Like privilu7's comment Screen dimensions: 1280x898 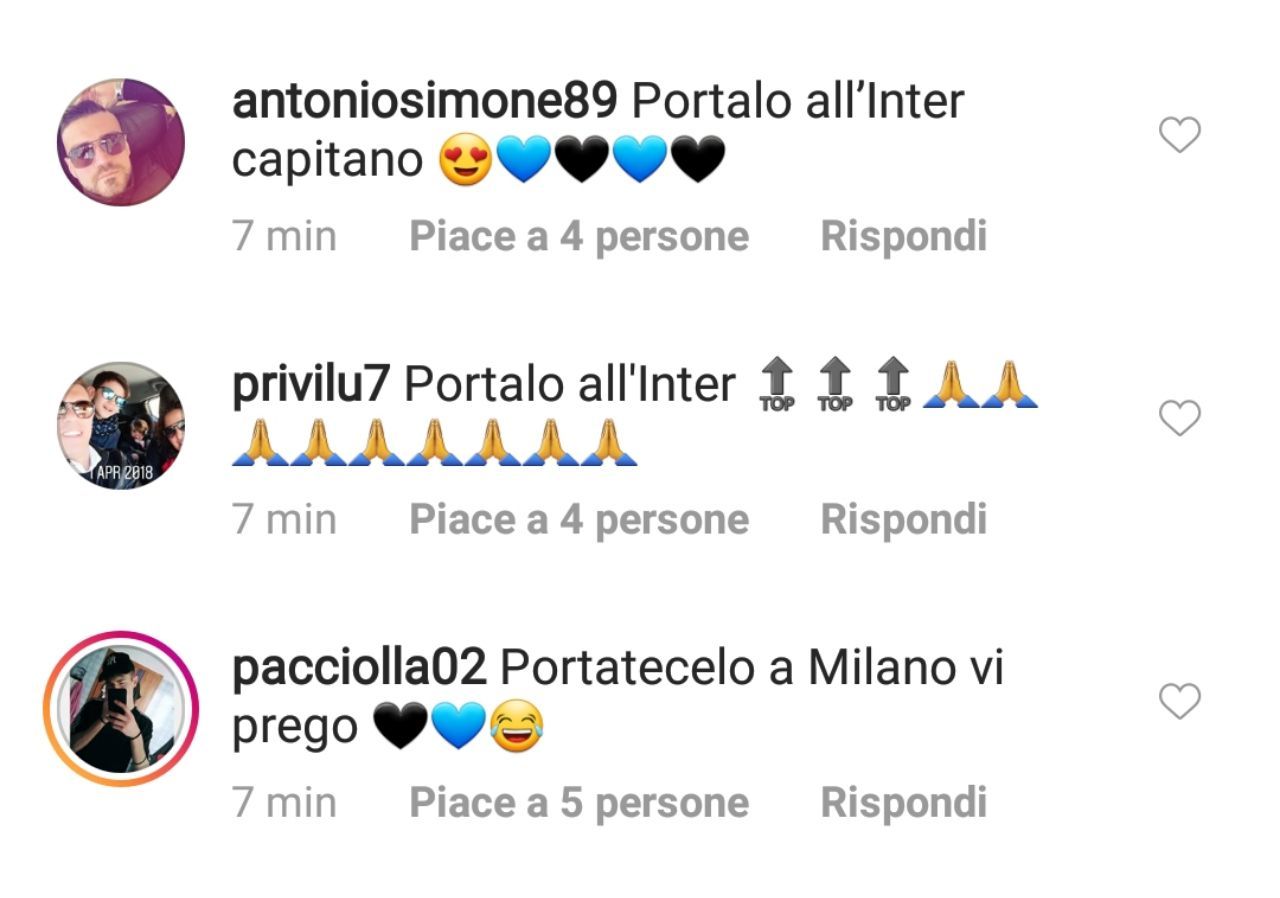(1179, 418)
